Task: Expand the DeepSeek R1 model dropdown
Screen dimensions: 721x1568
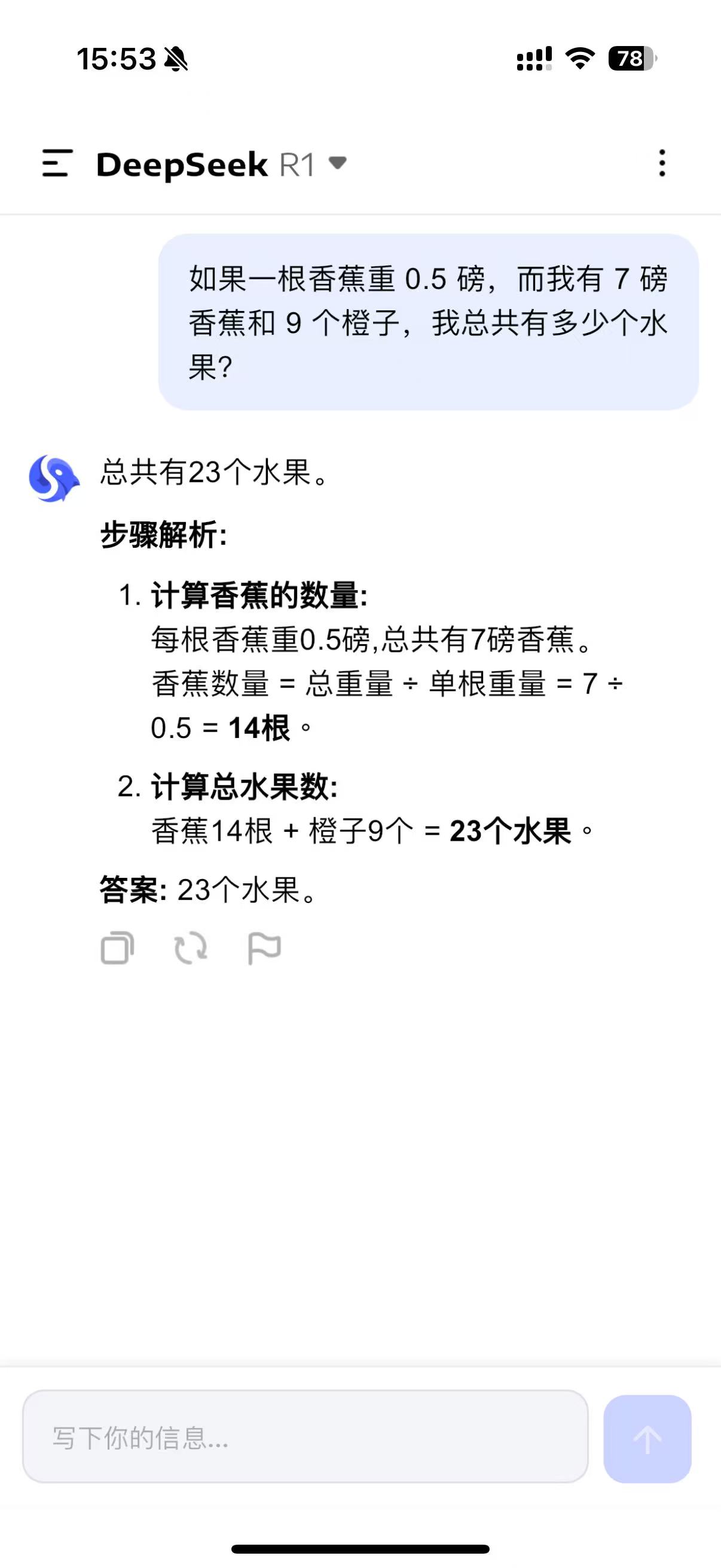Action: (x=337, y=163)
